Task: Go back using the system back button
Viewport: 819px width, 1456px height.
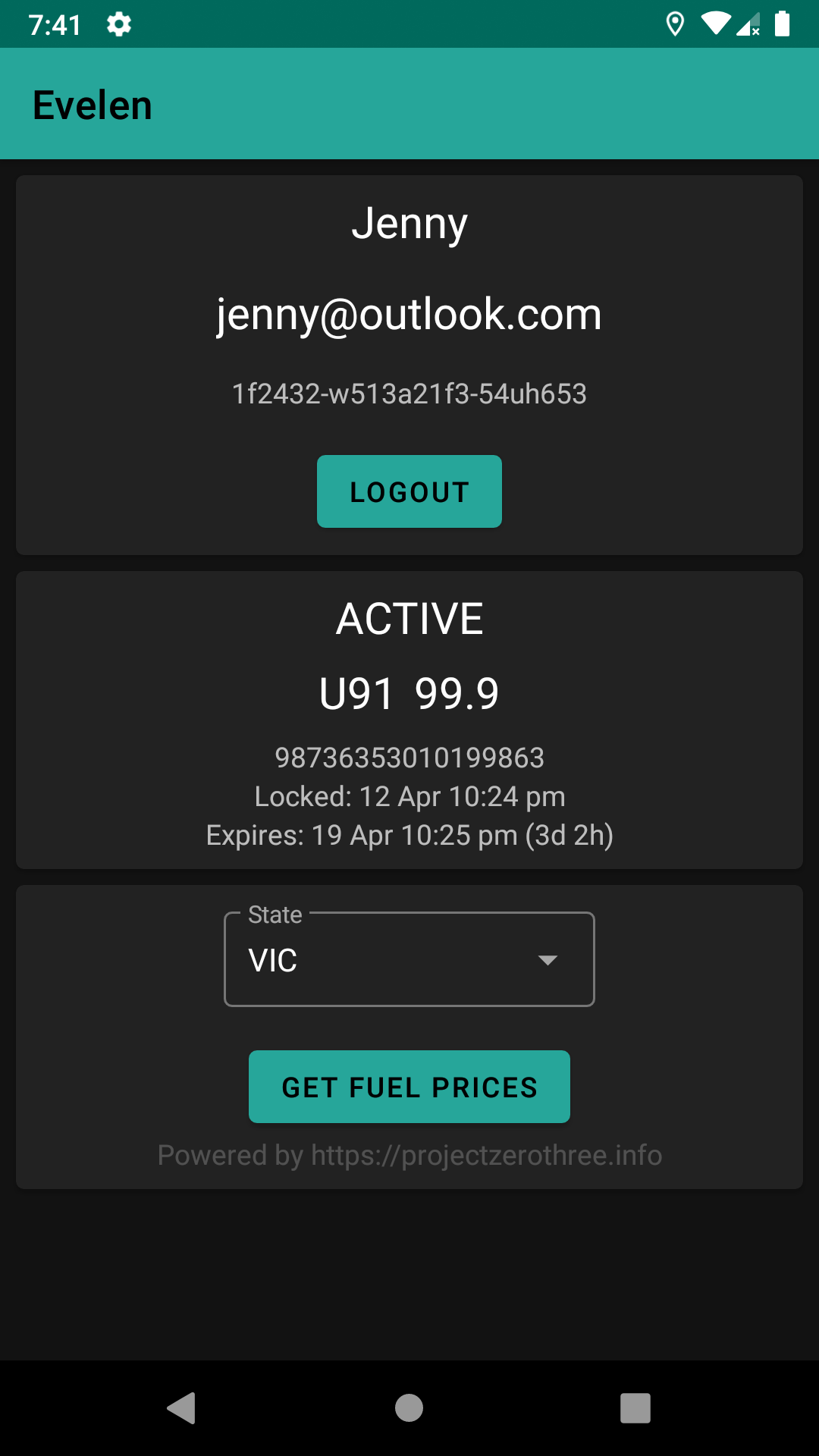Action: point(182,1408)
